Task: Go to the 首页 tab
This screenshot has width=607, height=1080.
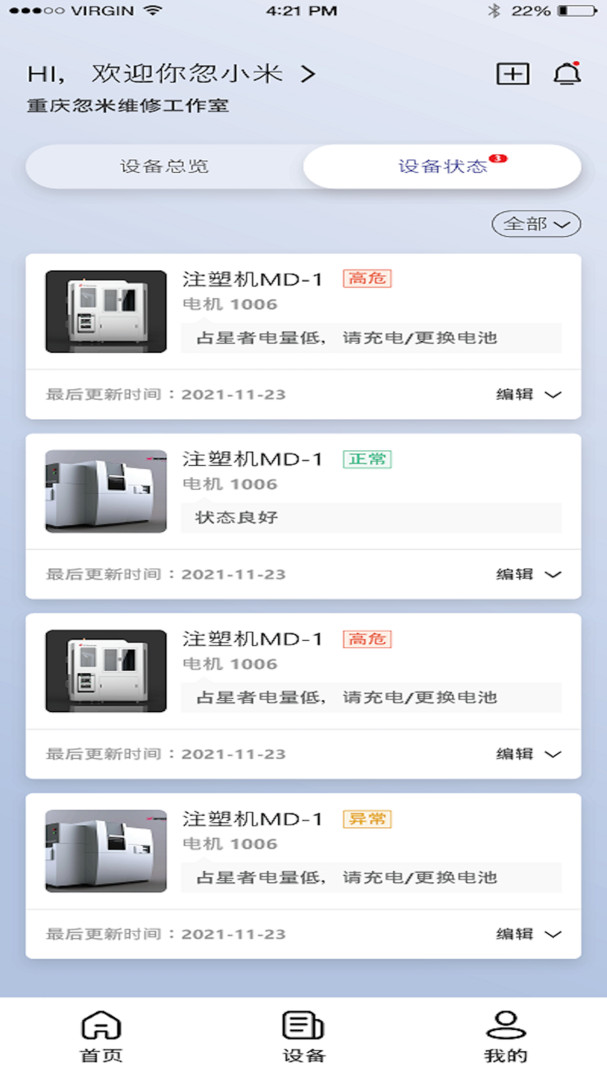Action: pos(100,1037)
